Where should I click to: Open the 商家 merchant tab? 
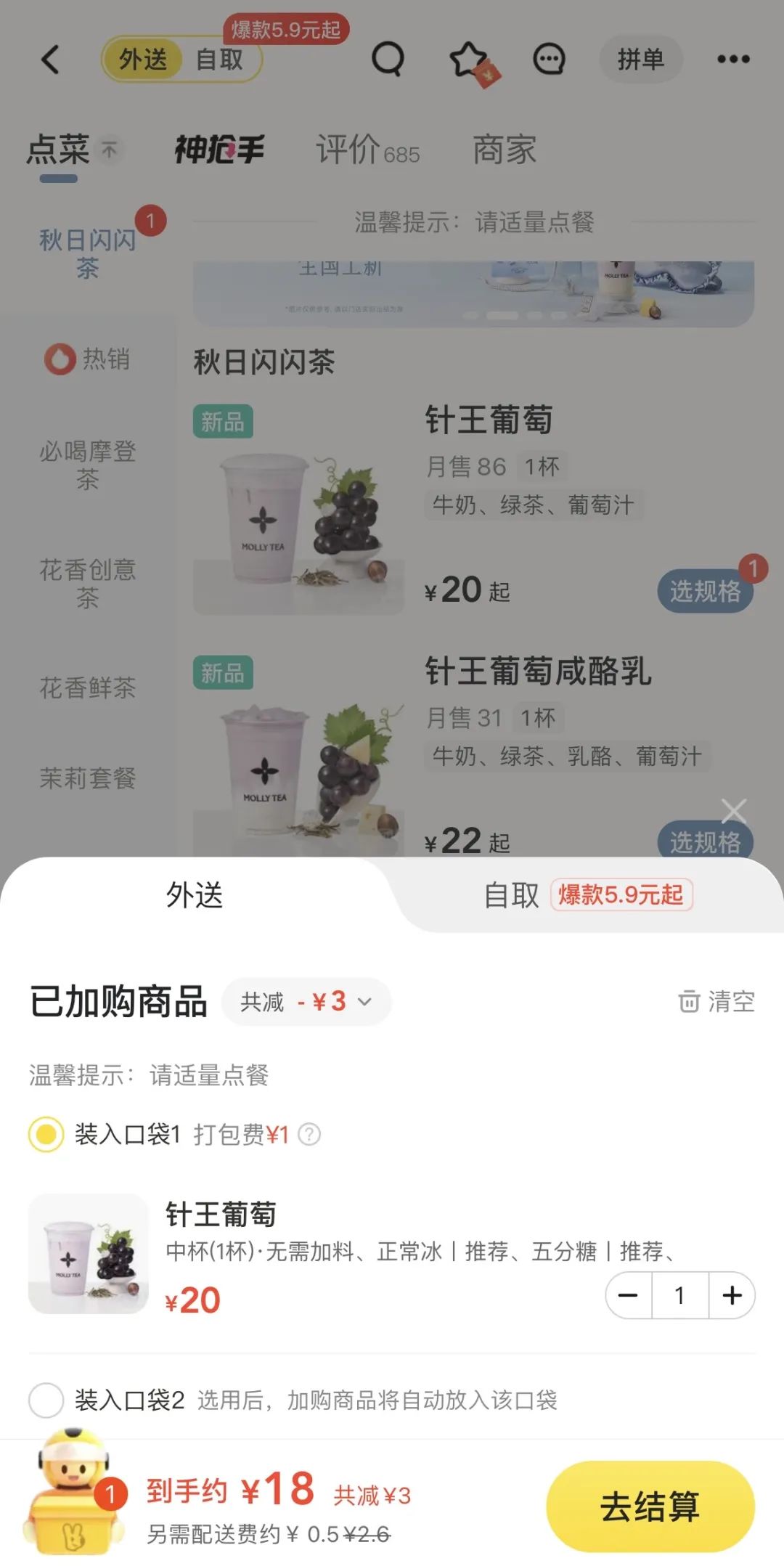pyautogui.click(x=505, y=150)
